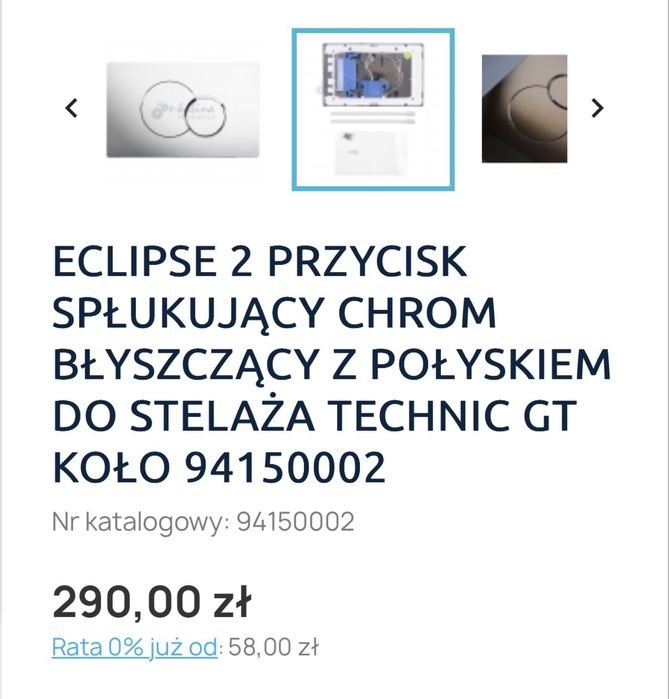669x699 pixels.
Task: Select the thumbnail showing mounting kit parts
Action: [373, 109]
